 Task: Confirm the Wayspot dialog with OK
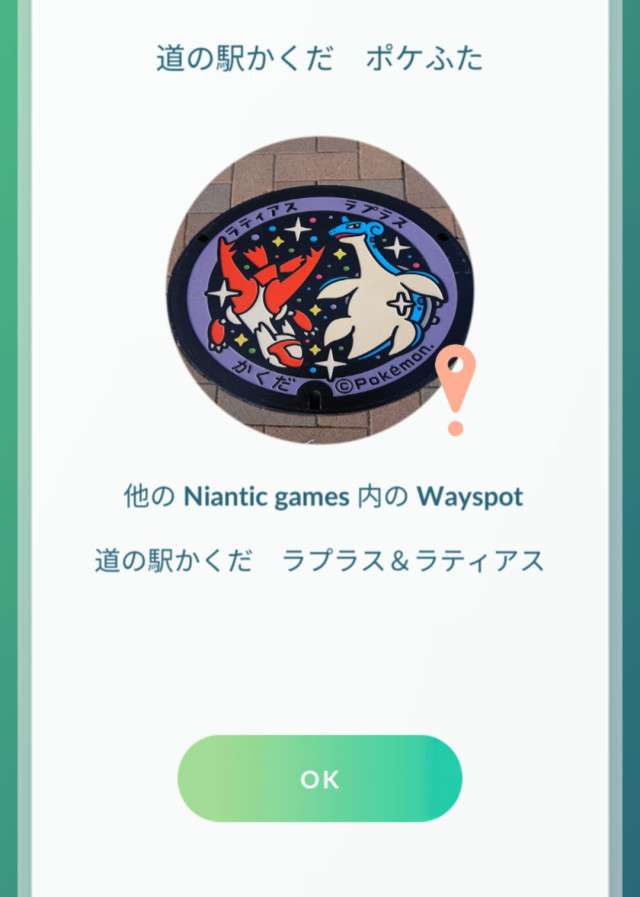pyautogui.click(x=320, y=779)
